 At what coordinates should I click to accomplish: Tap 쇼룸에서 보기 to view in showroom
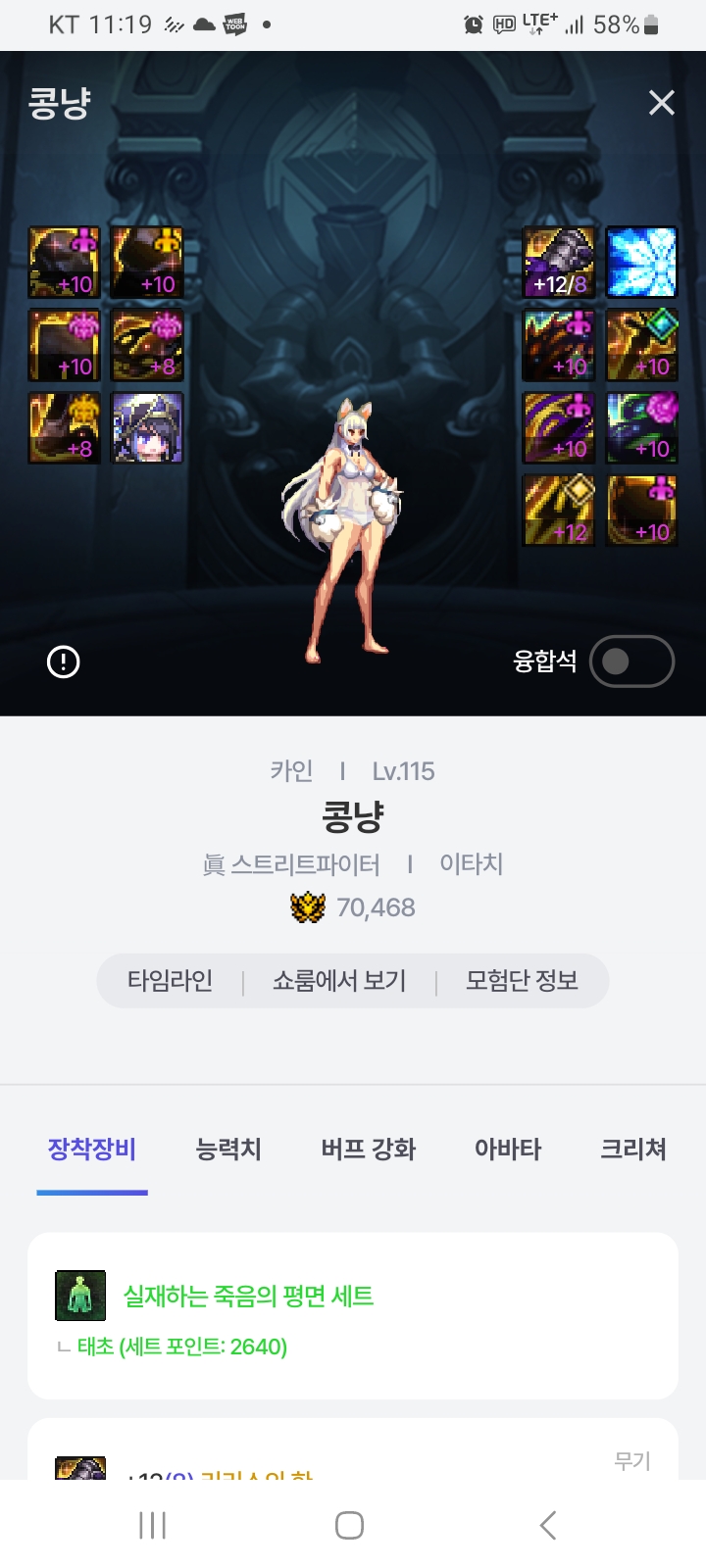tap(339, 981)
